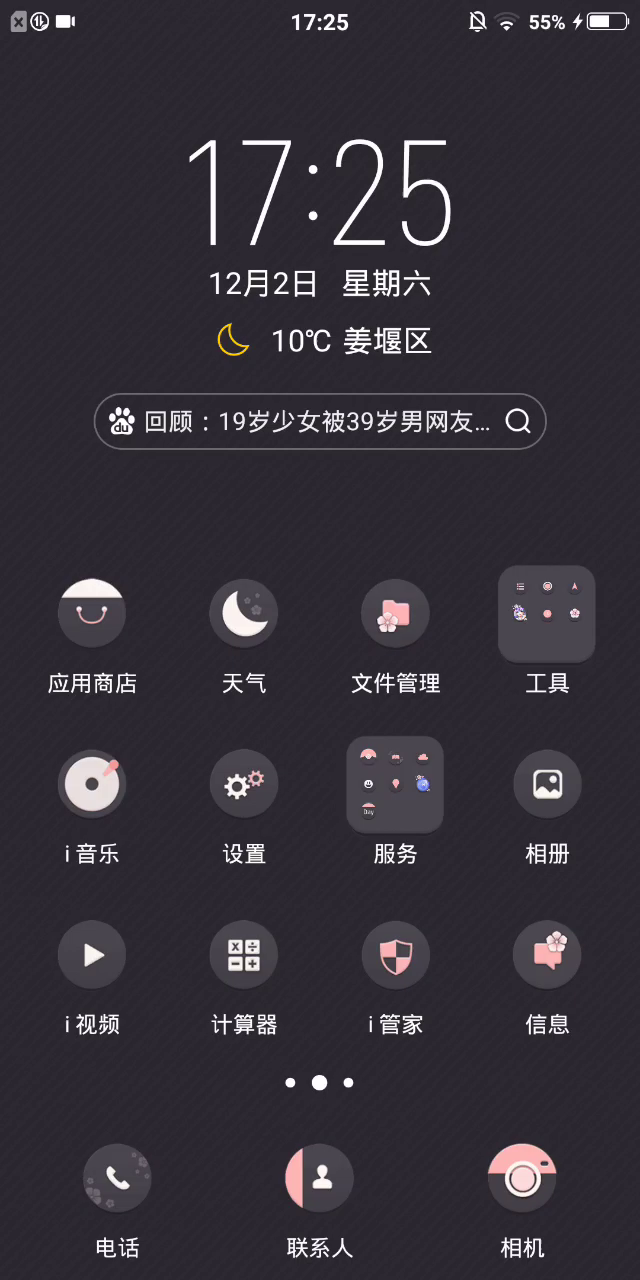Open the clock from the large time widget
640x1280 pixels.
320,192
